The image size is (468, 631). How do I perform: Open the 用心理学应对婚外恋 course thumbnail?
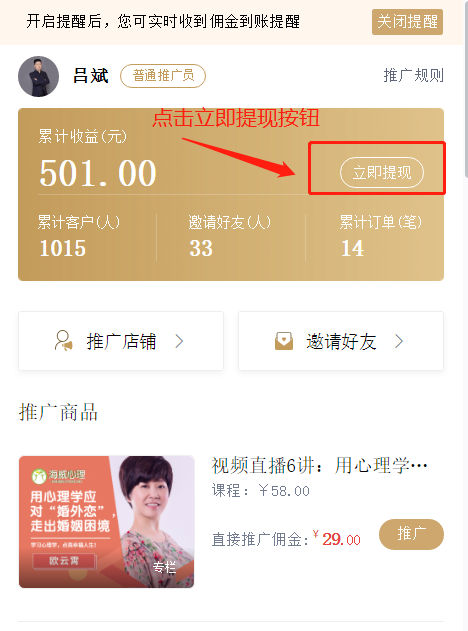point(107,522)
